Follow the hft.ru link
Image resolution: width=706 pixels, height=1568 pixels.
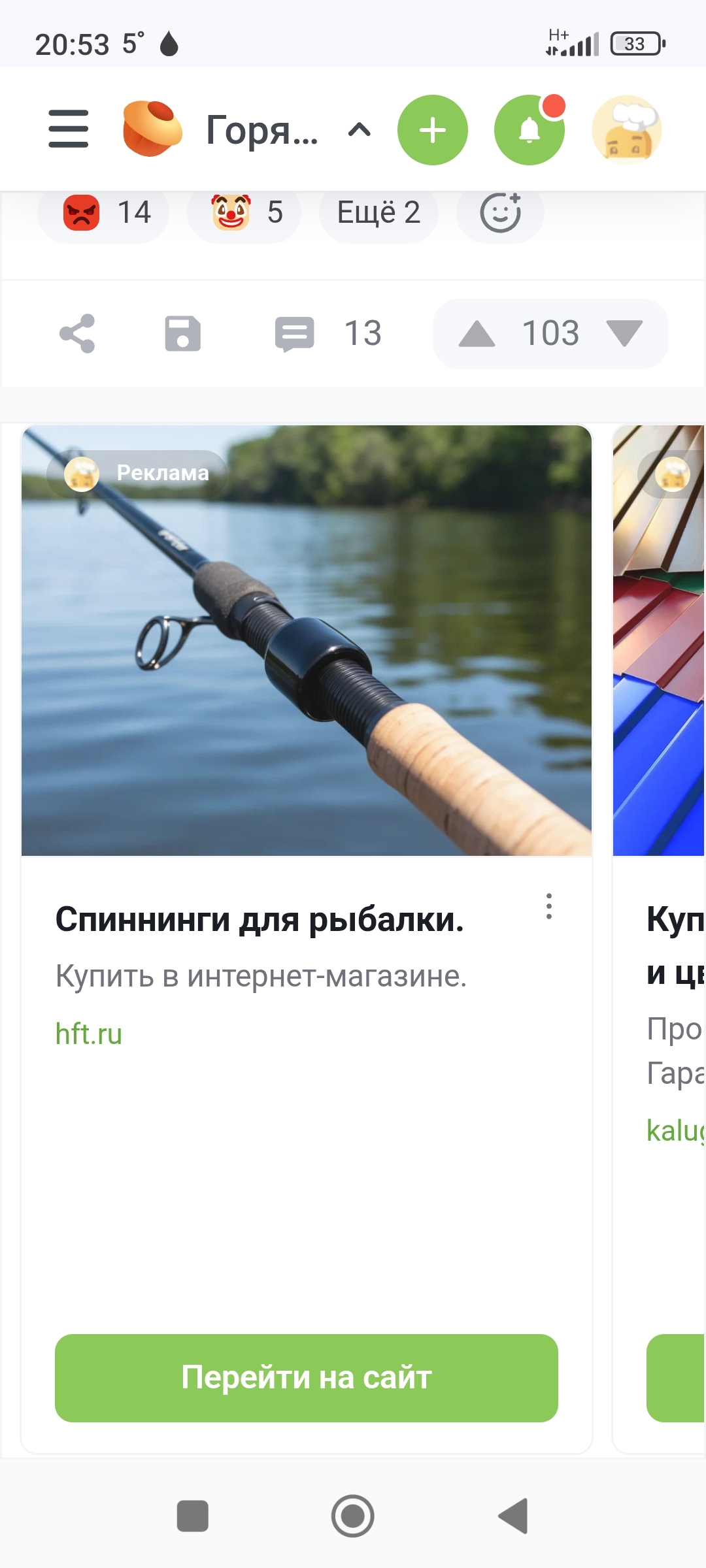click(x=89, y=1034)
